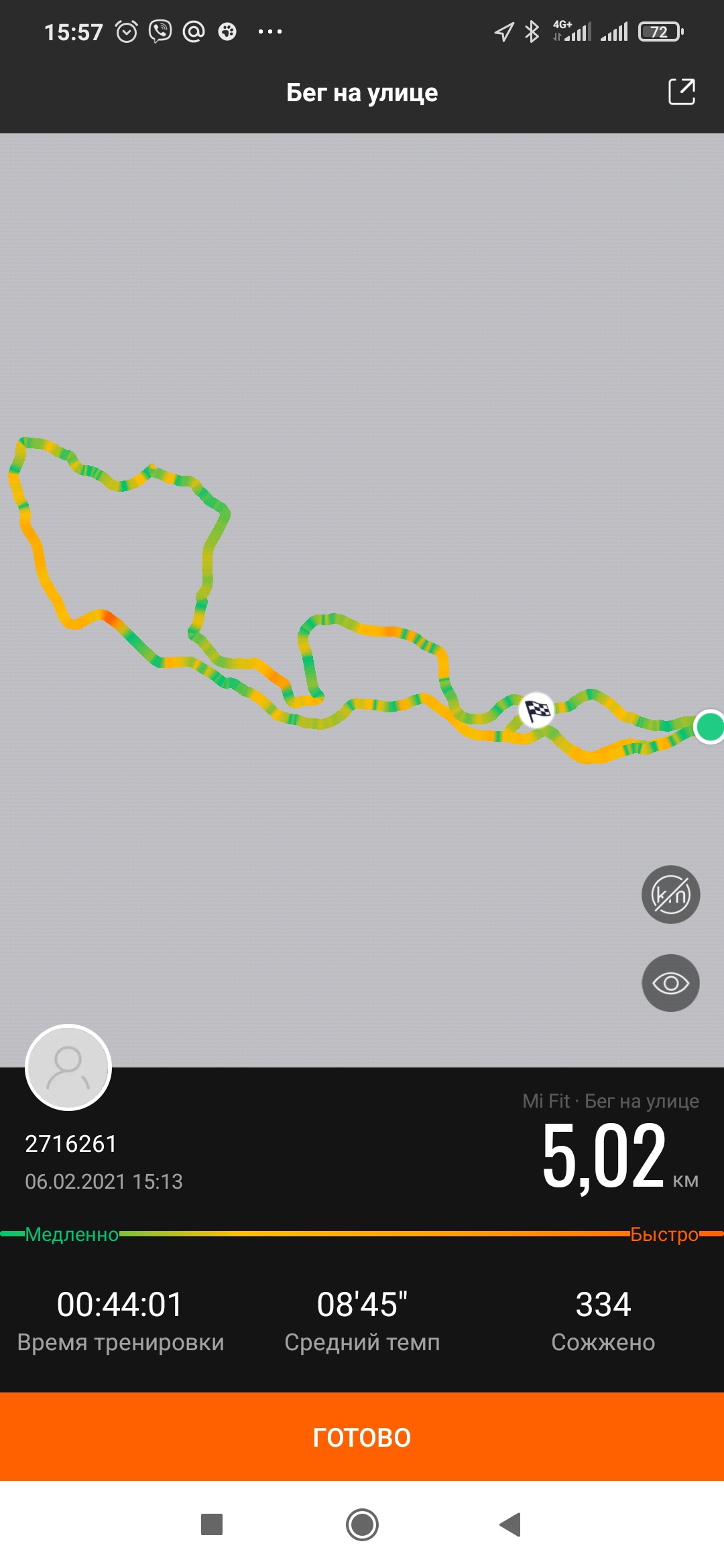
Task: Toggle kilometer markers on the map
Action: pos(670,895)
